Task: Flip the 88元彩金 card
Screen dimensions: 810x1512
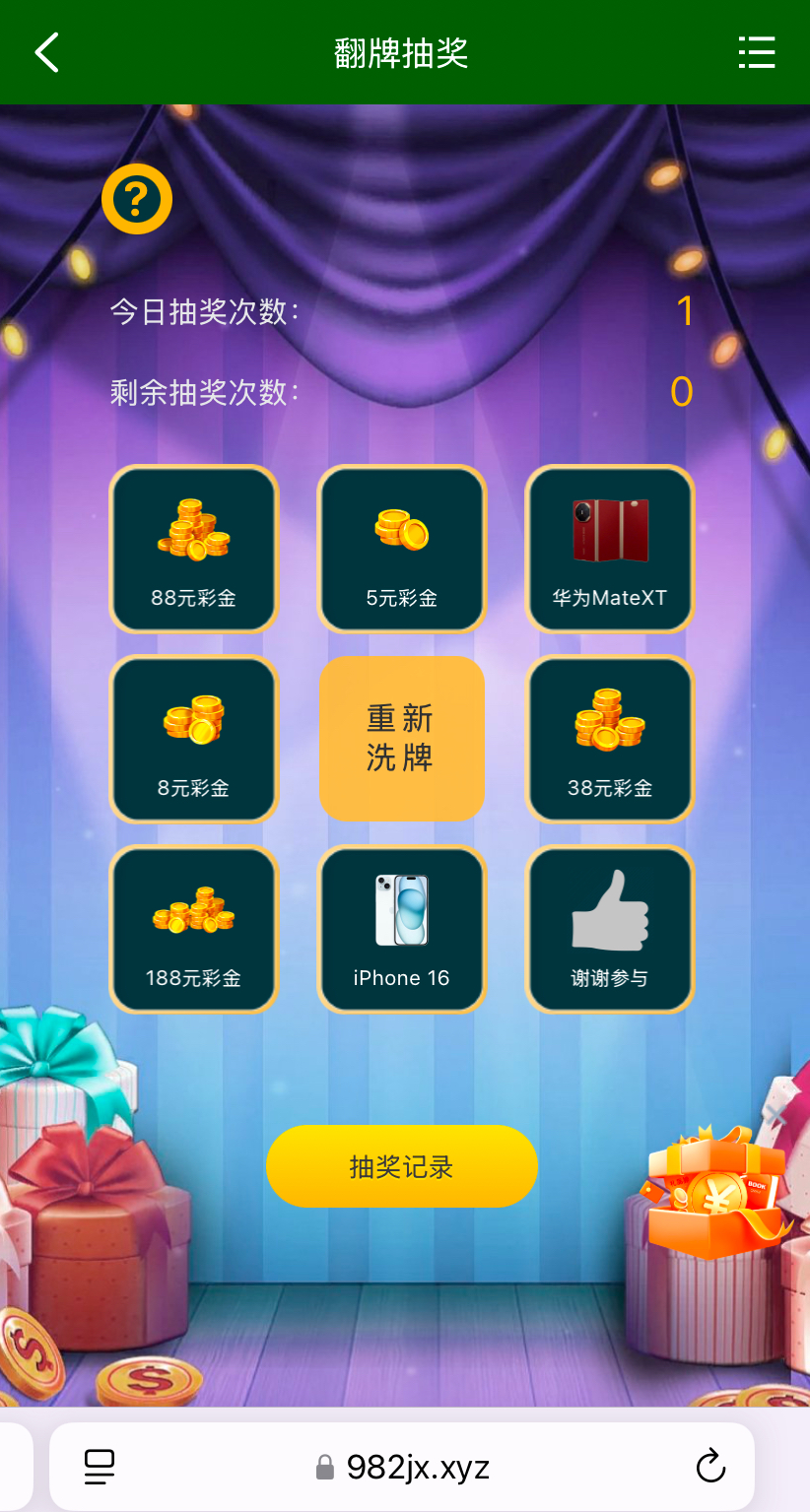Action: [x=194, y=549]
